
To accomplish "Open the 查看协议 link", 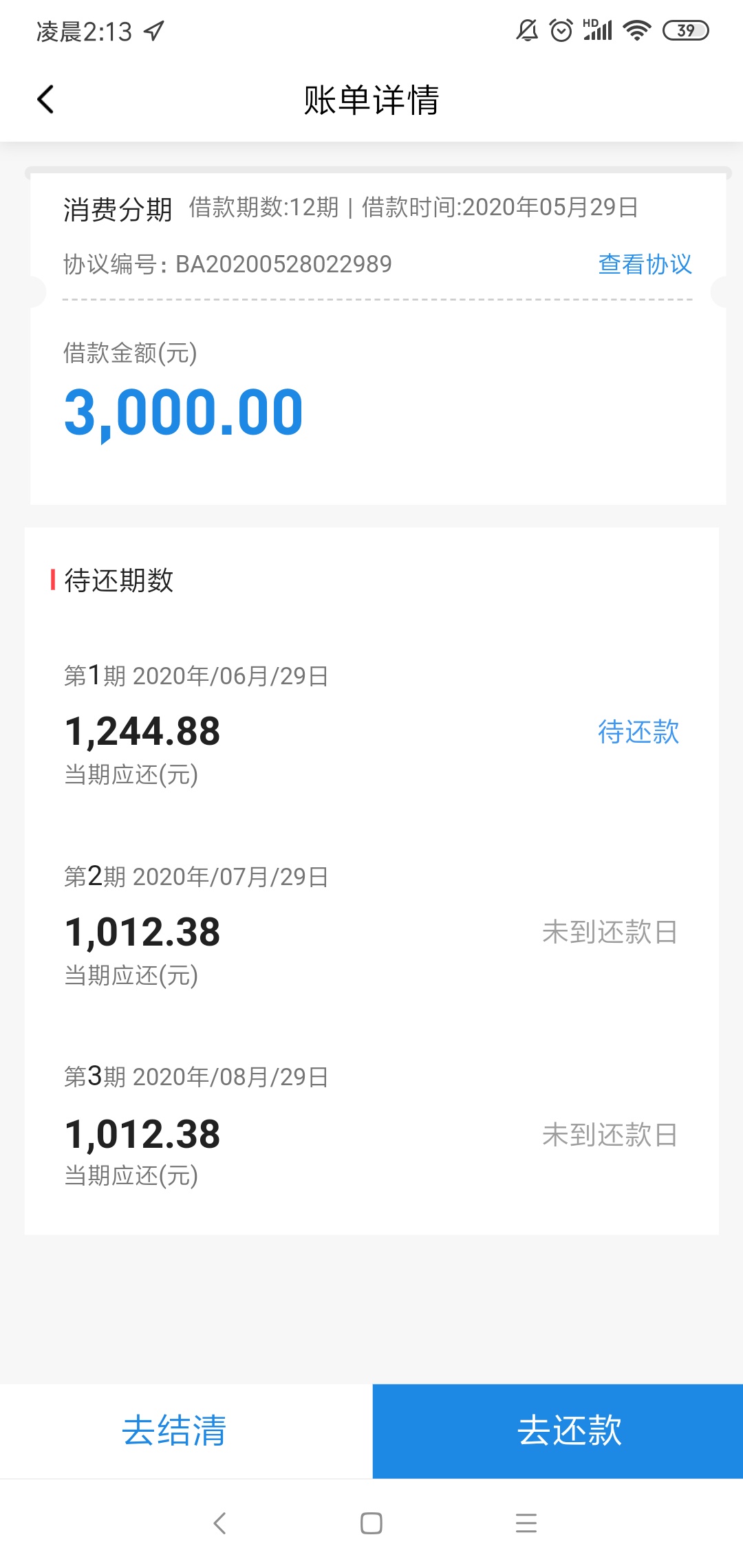I will coord(645,264).
